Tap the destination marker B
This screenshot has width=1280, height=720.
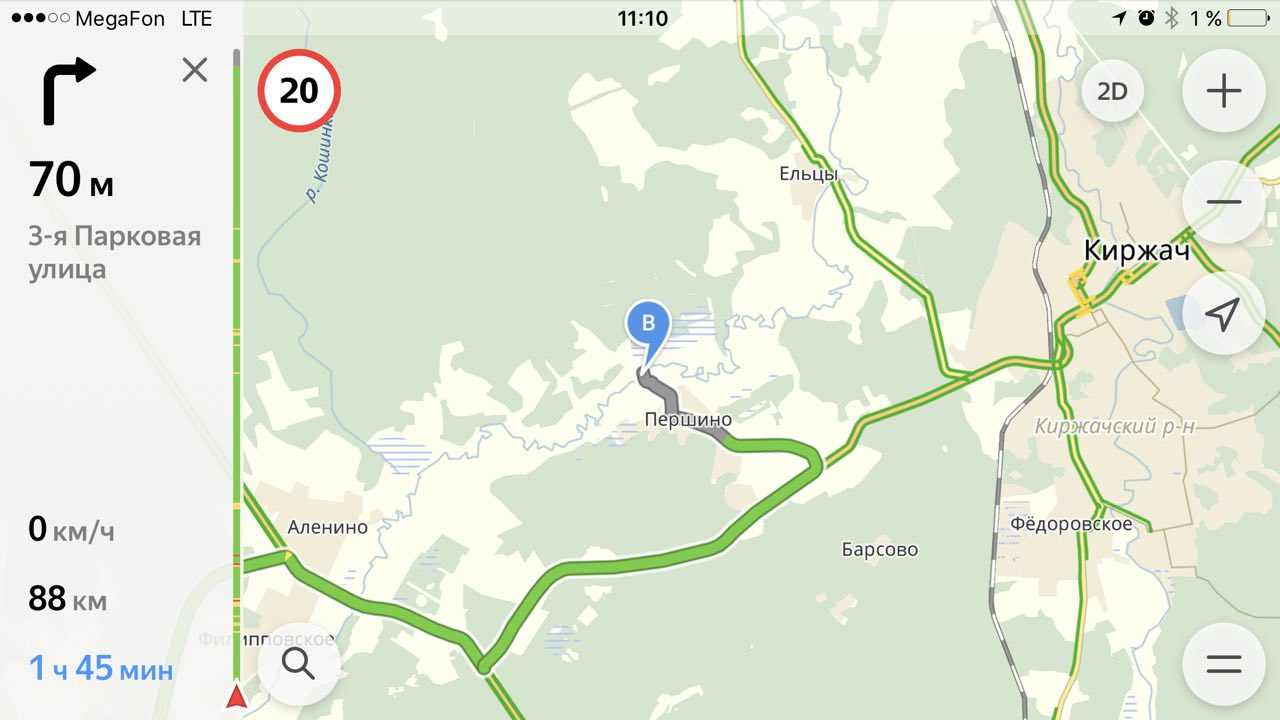pyautogui.click(x=648, y=326)
